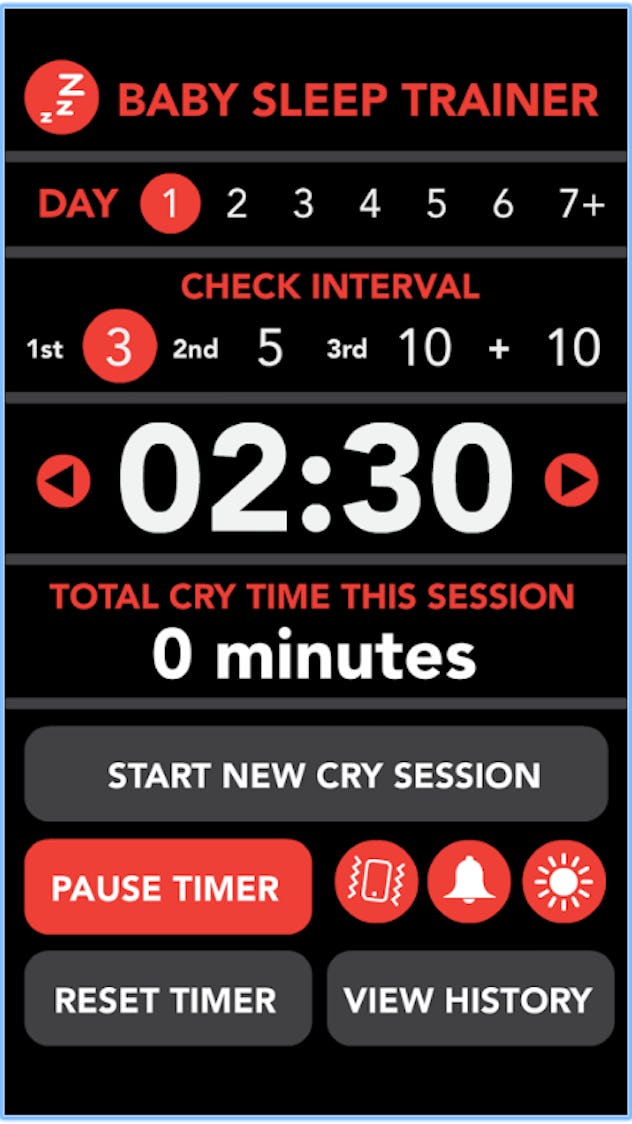Start new cry session
The image size is (632, 1124).
pyautogui.click(x=316, y=774)
